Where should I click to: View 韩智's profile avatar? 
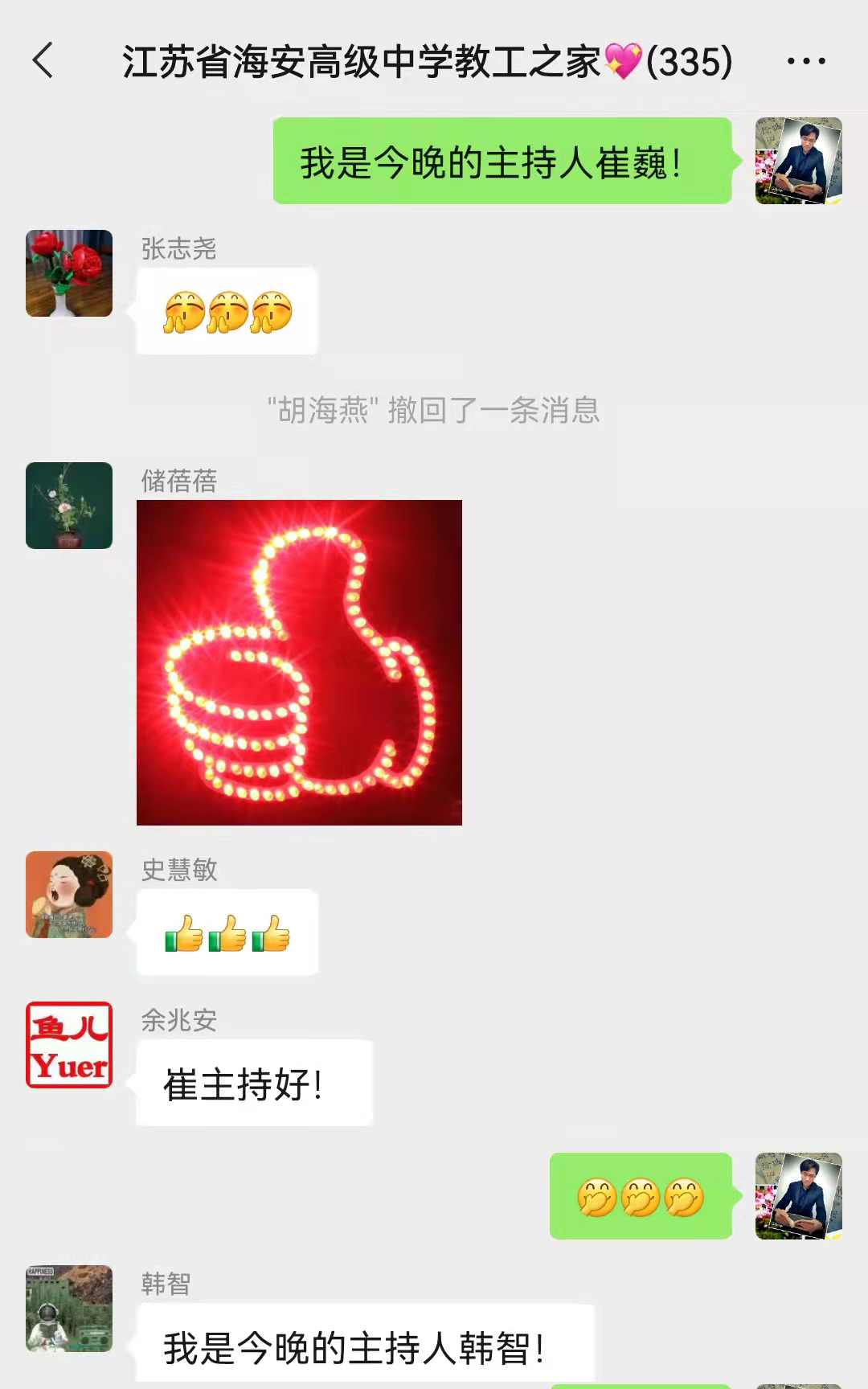point(69,1309)
